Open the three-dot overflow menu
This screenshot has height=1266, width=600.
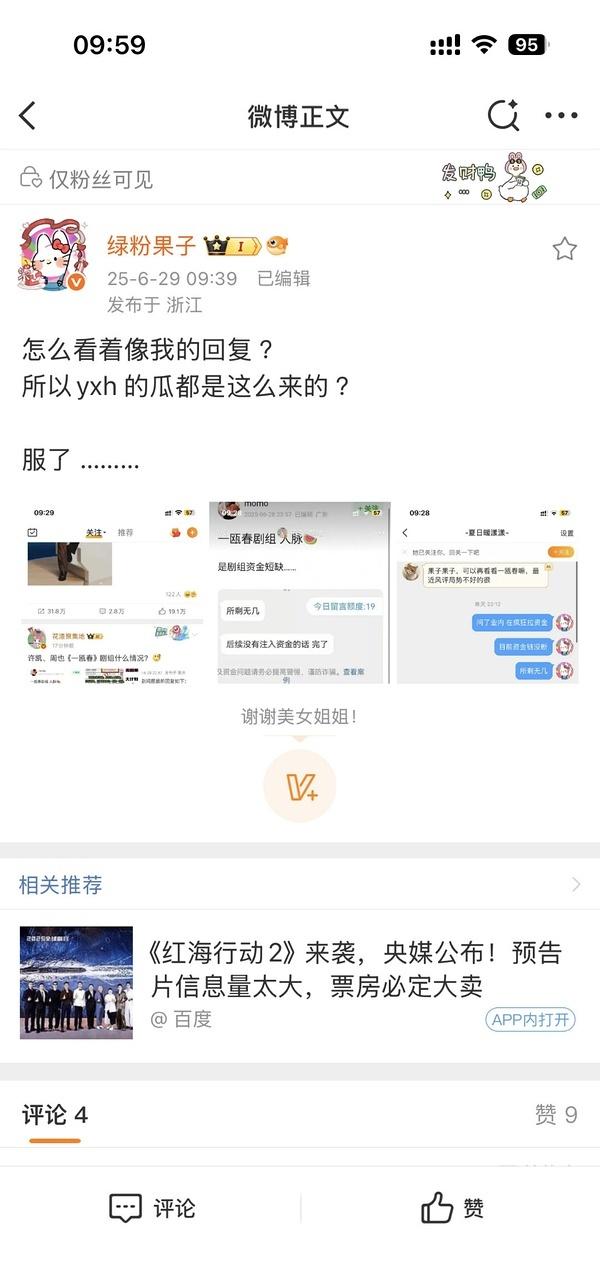point(561,116)
